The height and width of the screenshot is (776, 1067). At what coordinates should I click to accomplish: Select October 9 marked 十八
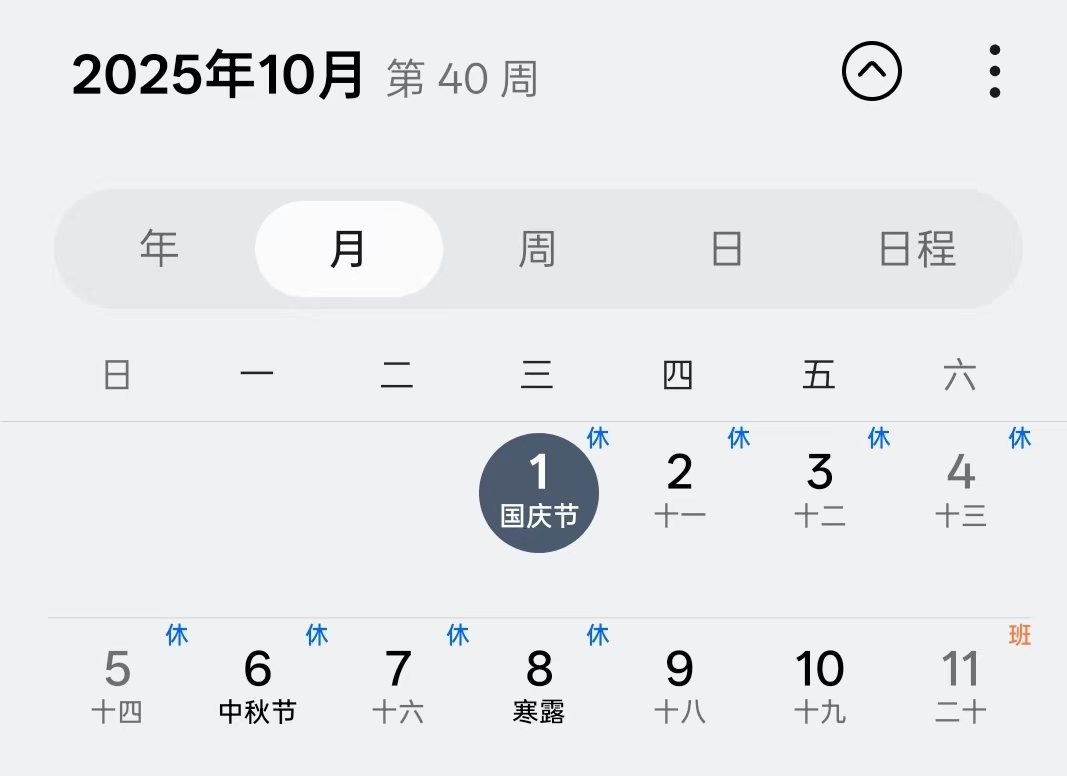[680, 686]
